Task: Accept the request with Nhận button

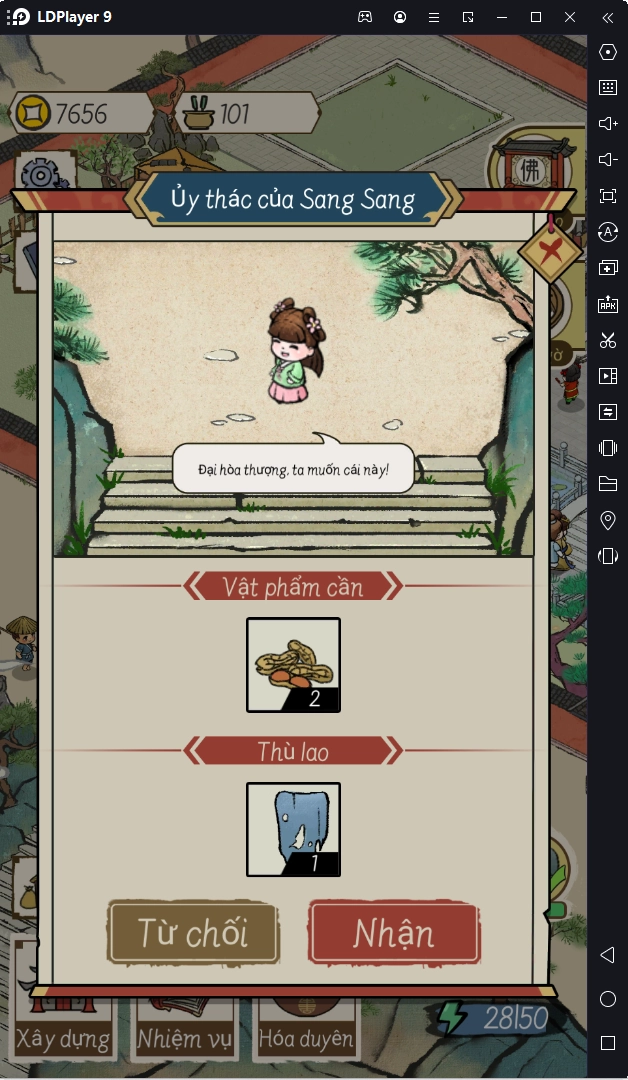Action: click(394, 933)
